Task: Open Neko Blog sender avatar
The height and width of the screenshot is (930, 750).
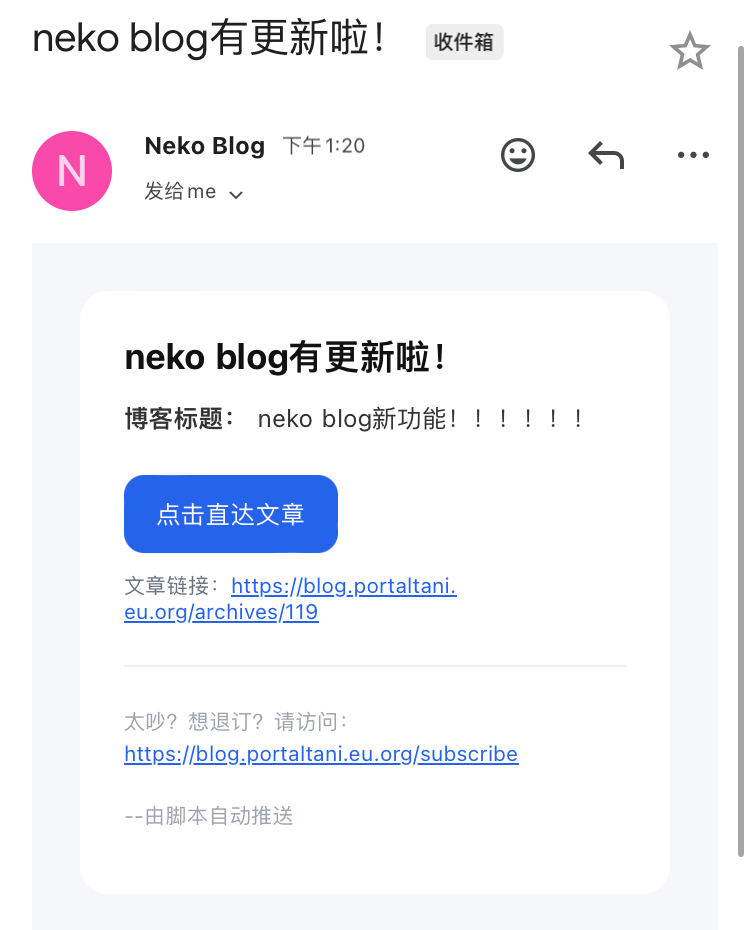Action: click(72, 171)
